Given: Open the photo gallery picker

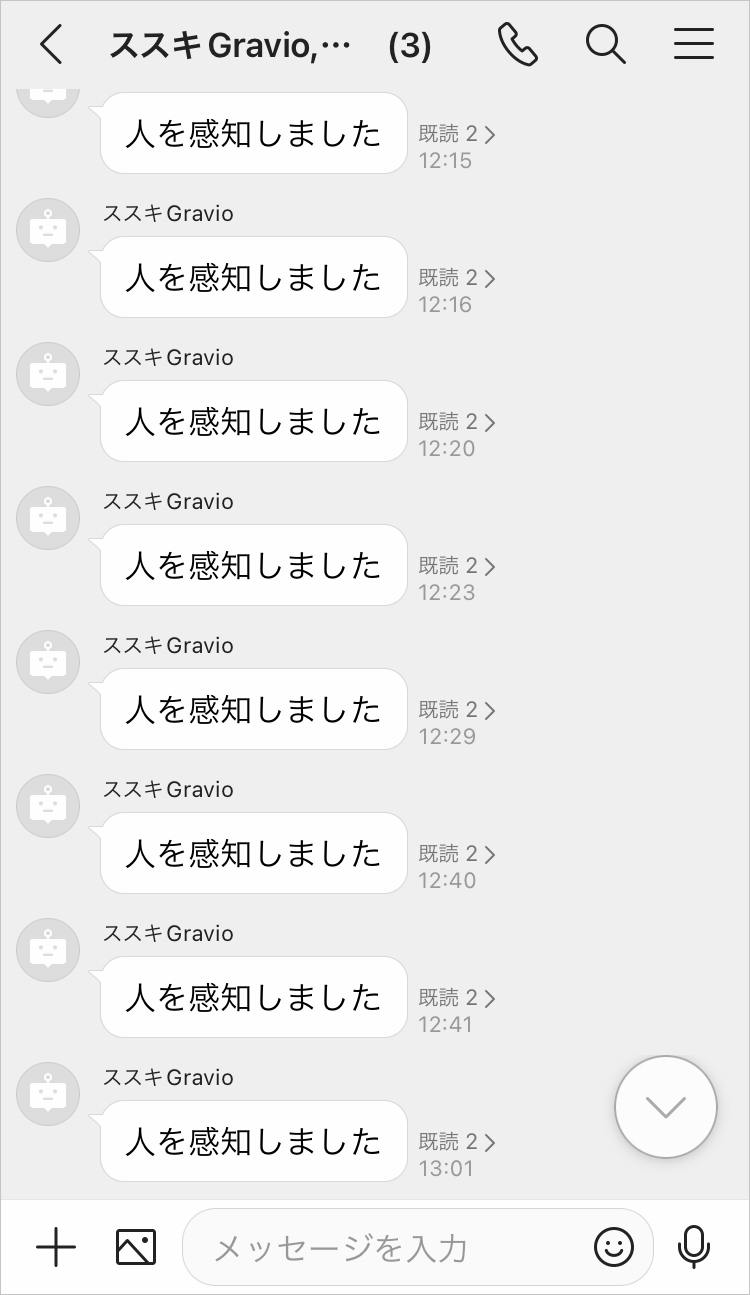Looking at the screenshot, I should pyautogui.click(x=136, y=1247).
